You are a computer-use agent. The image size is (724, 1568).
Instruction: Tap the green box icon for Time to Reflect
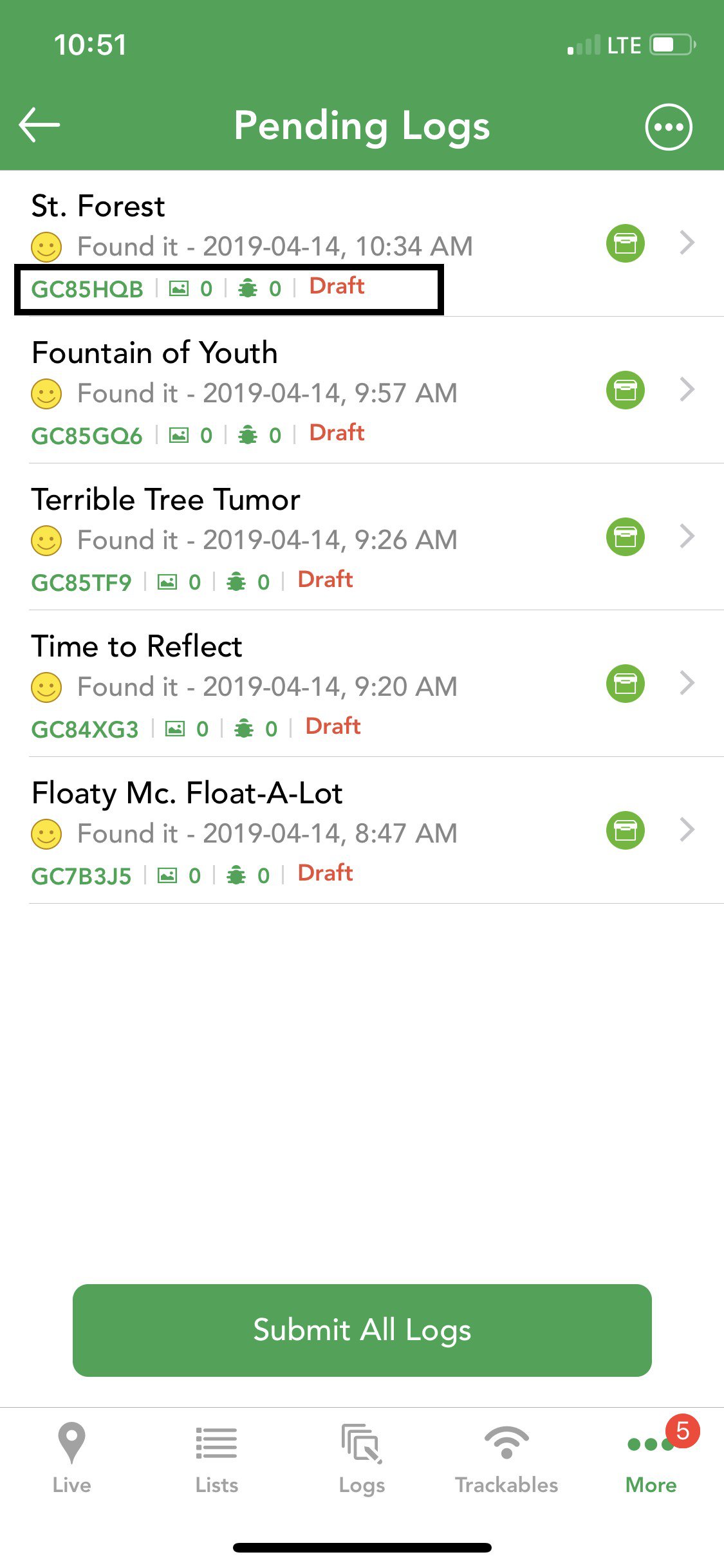(626, 684)
